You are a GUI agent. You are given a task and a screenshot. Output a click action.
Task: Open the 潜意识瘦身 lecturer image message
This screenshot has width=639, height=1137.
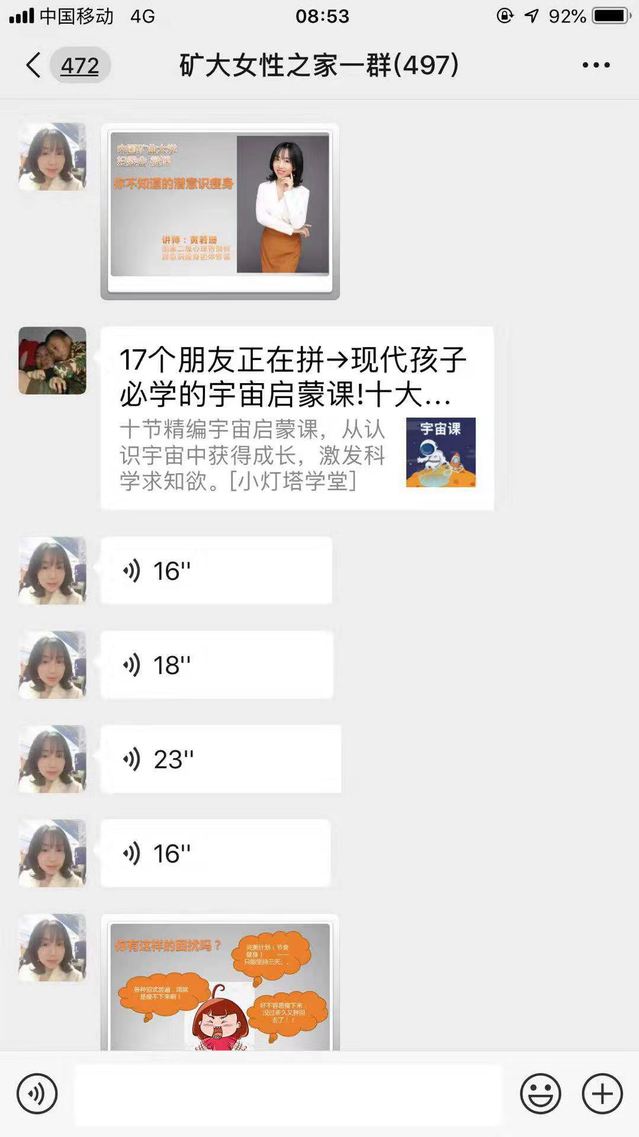[220, 210]
